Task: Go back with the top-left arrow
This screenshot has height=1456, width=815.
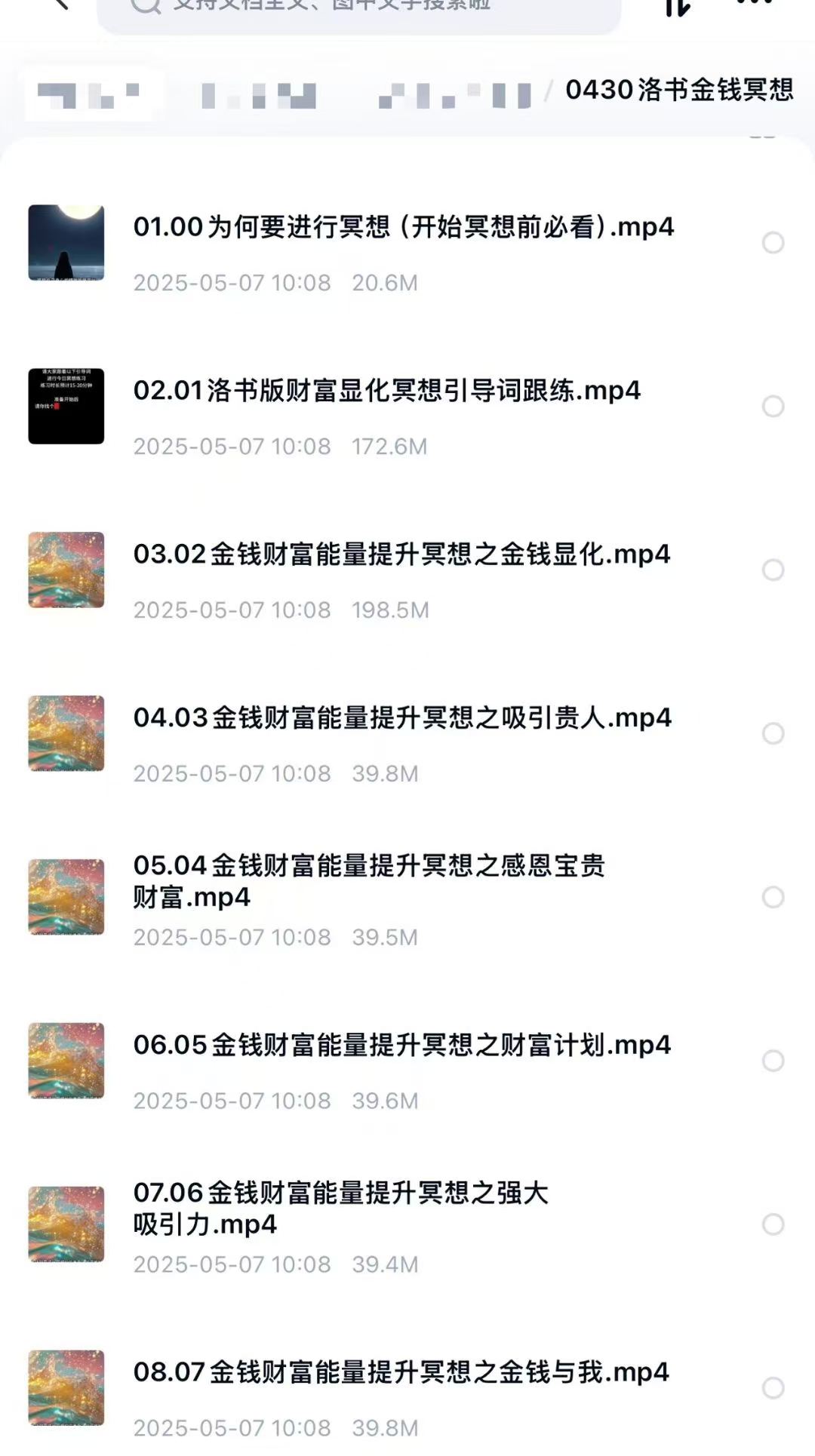Action: pyautogui.click(x=59, y=5)
